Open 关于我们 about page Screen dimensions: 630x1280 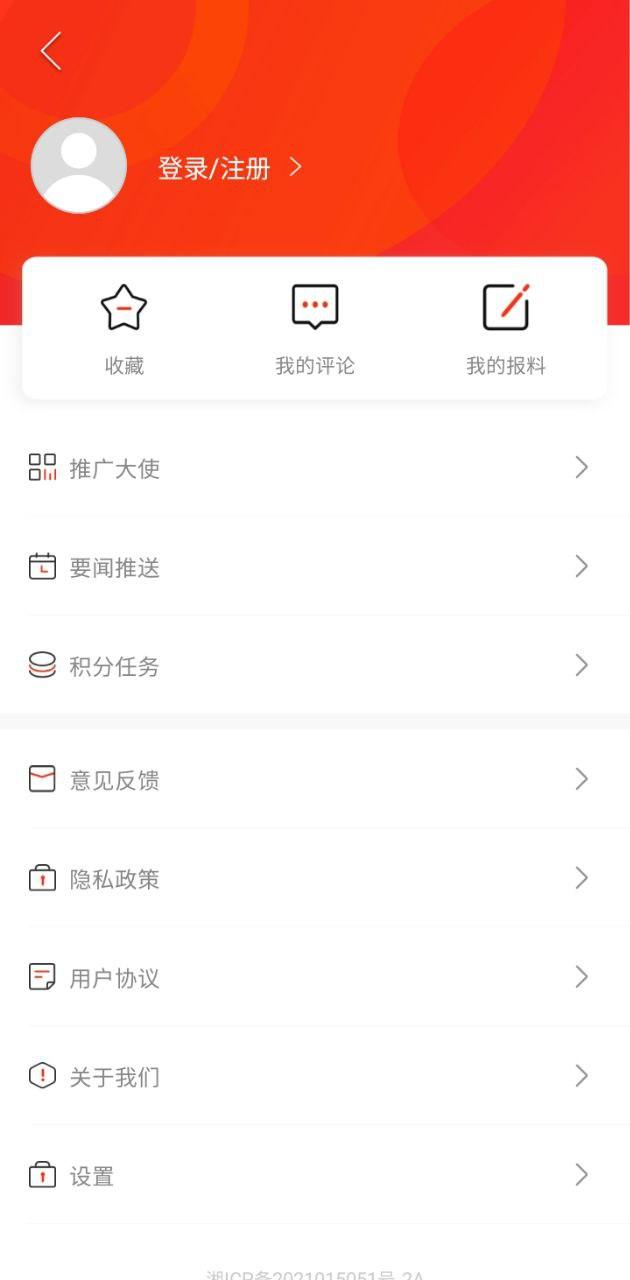coord(314,1076)
